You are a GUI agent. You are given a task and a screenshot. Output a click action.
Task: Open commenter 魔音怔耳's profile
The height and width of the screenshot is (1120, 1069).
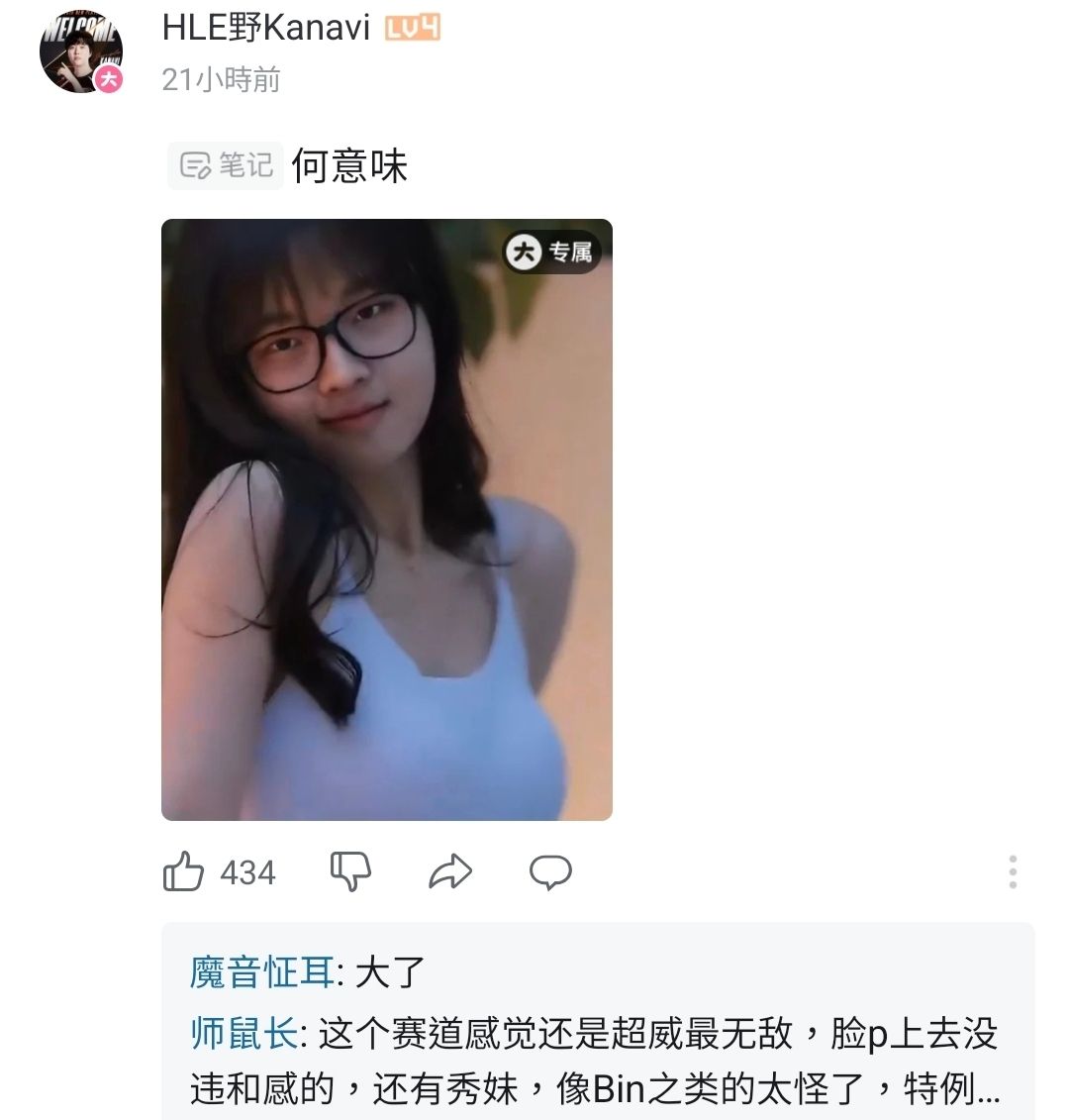(x=261, y=973)
